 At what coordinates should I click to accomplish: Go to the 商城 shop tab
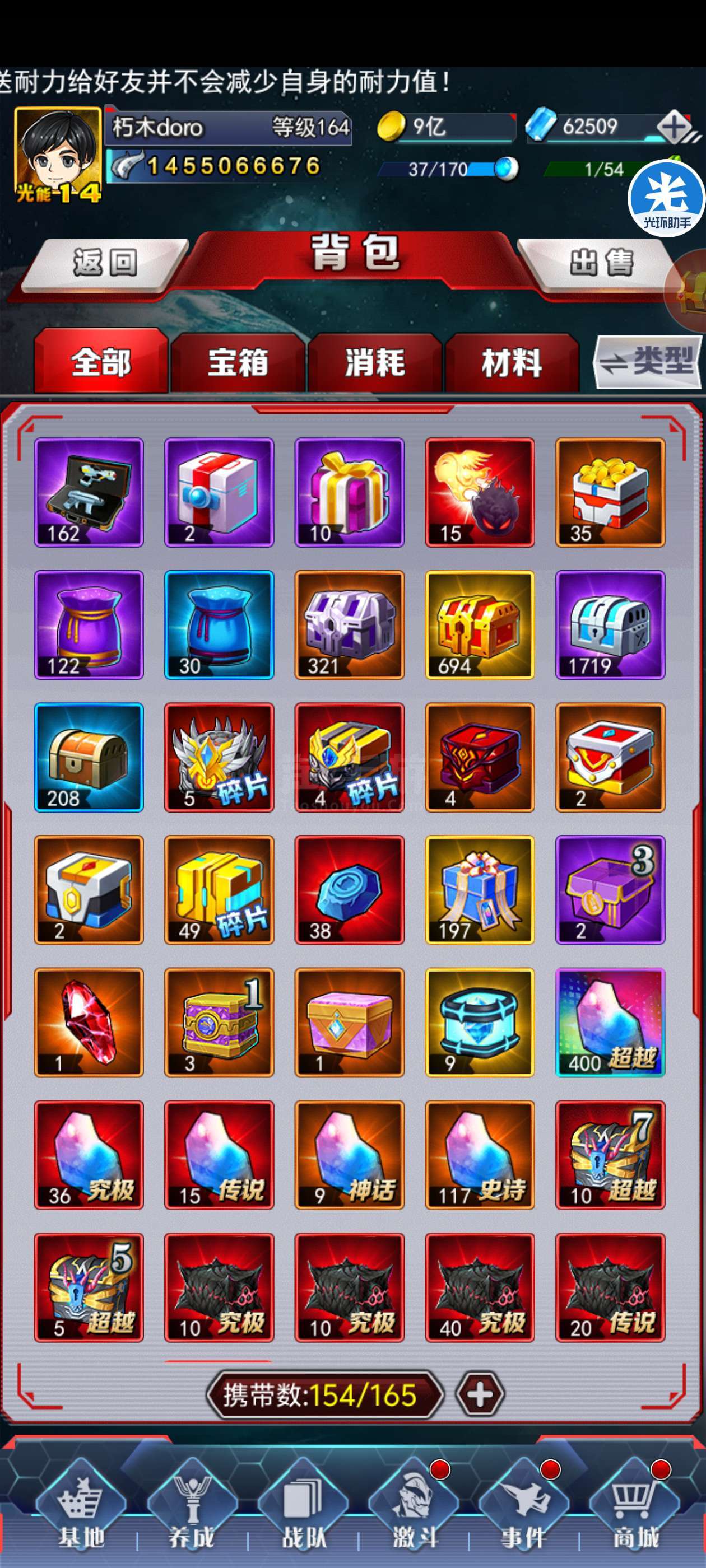[x=635, y=1510]
